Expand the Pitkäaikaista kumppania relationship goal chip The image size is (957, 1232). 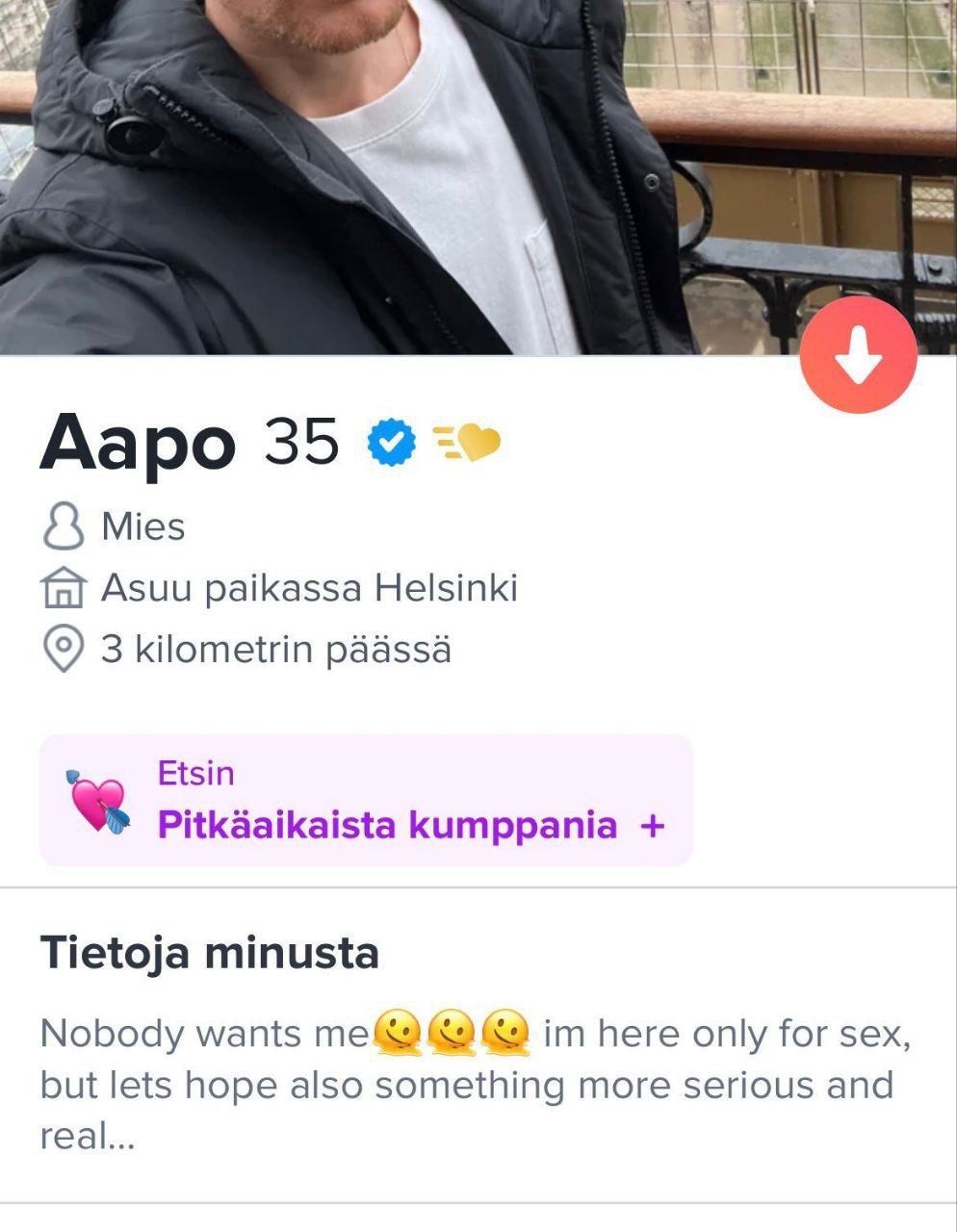[x=366, y=801]
